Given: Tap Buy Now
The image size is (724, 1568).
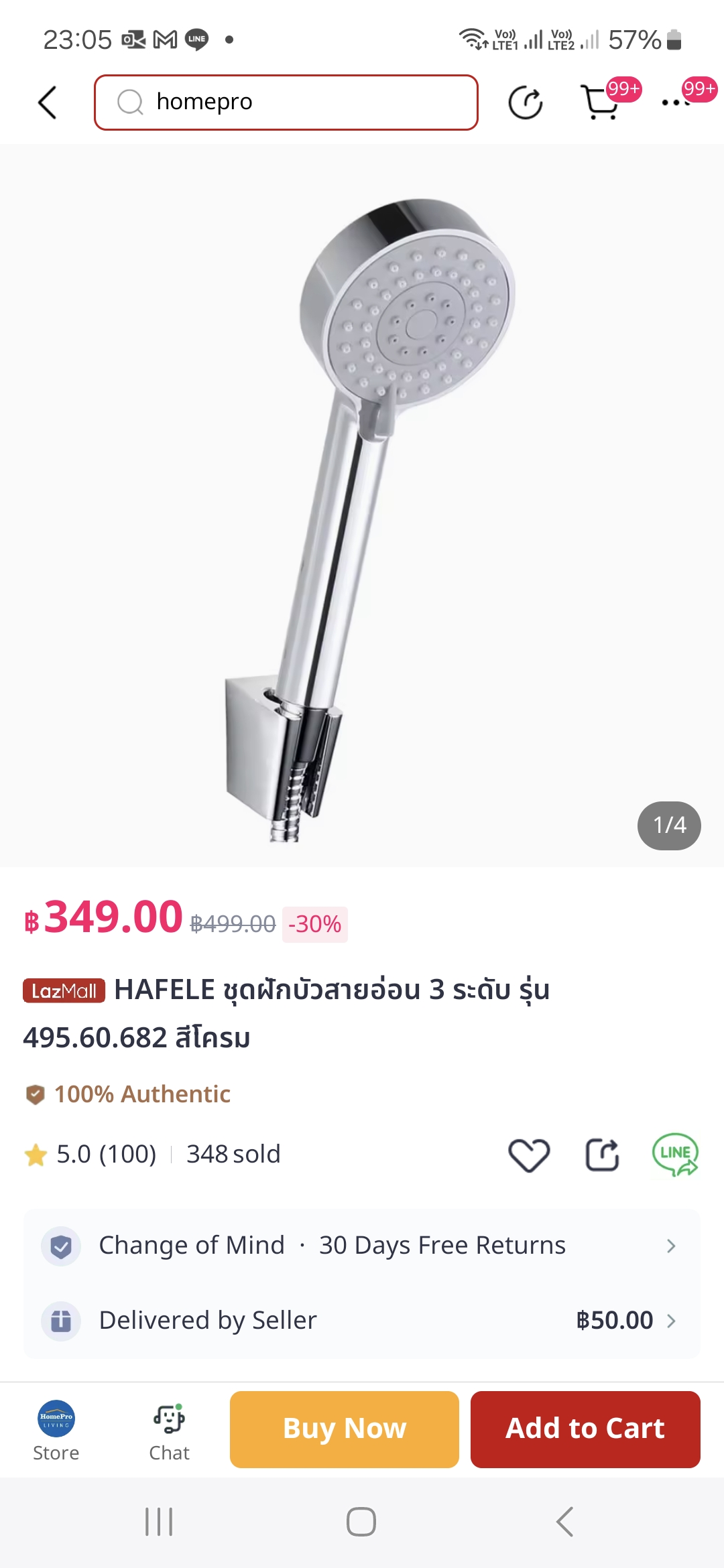Looking at the screenshot, I should (x=345, y=1429).
